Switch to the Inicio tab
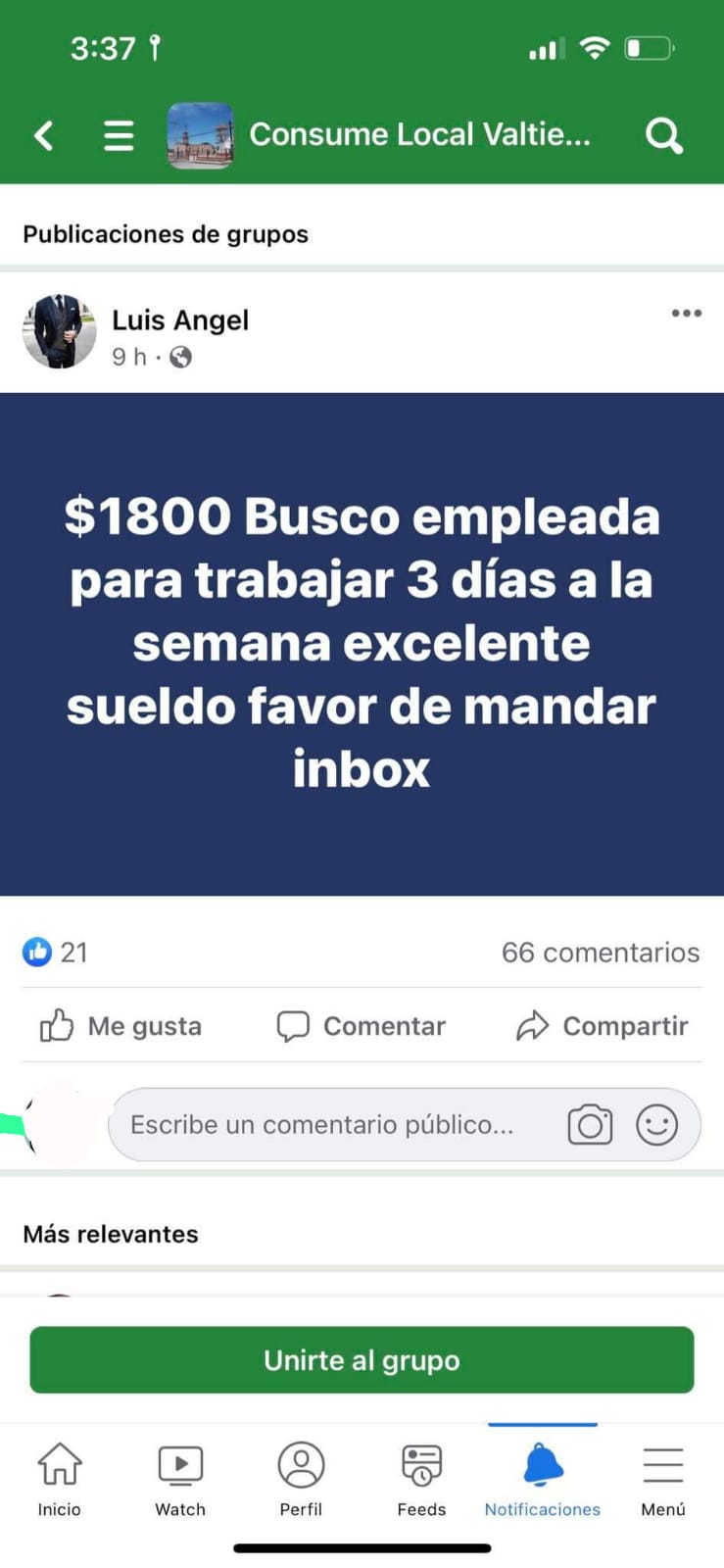724x1568 pixels. click(60, 1479)
